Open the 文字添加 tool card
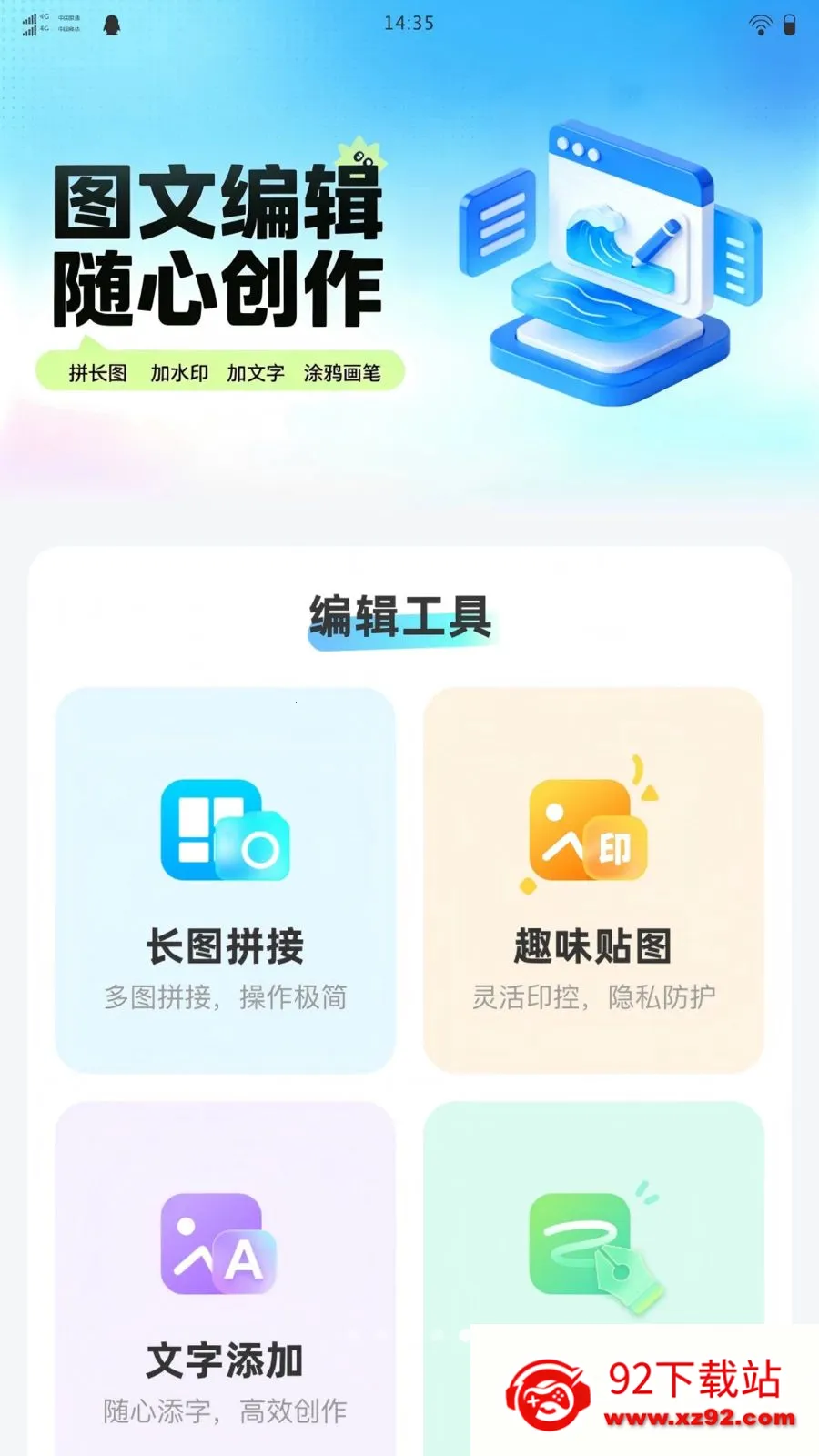The width and height of the screenshot is (819, 1456). (x=226, y=1279)
